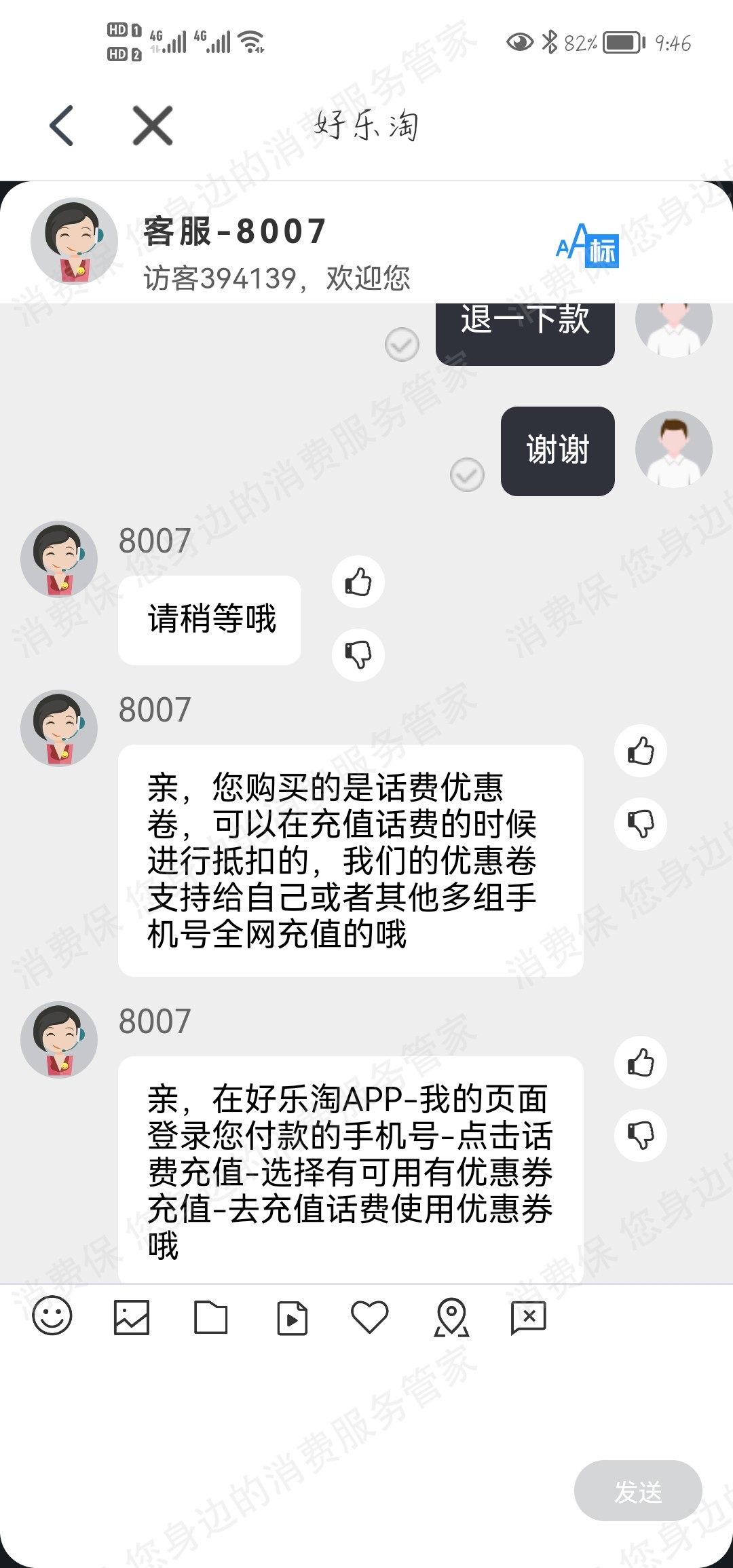Image resolution: width=733 pixels, height=1568 pixels.
Task: Dislike the reply about 话费优惠卷
Action: click(641, 823)
